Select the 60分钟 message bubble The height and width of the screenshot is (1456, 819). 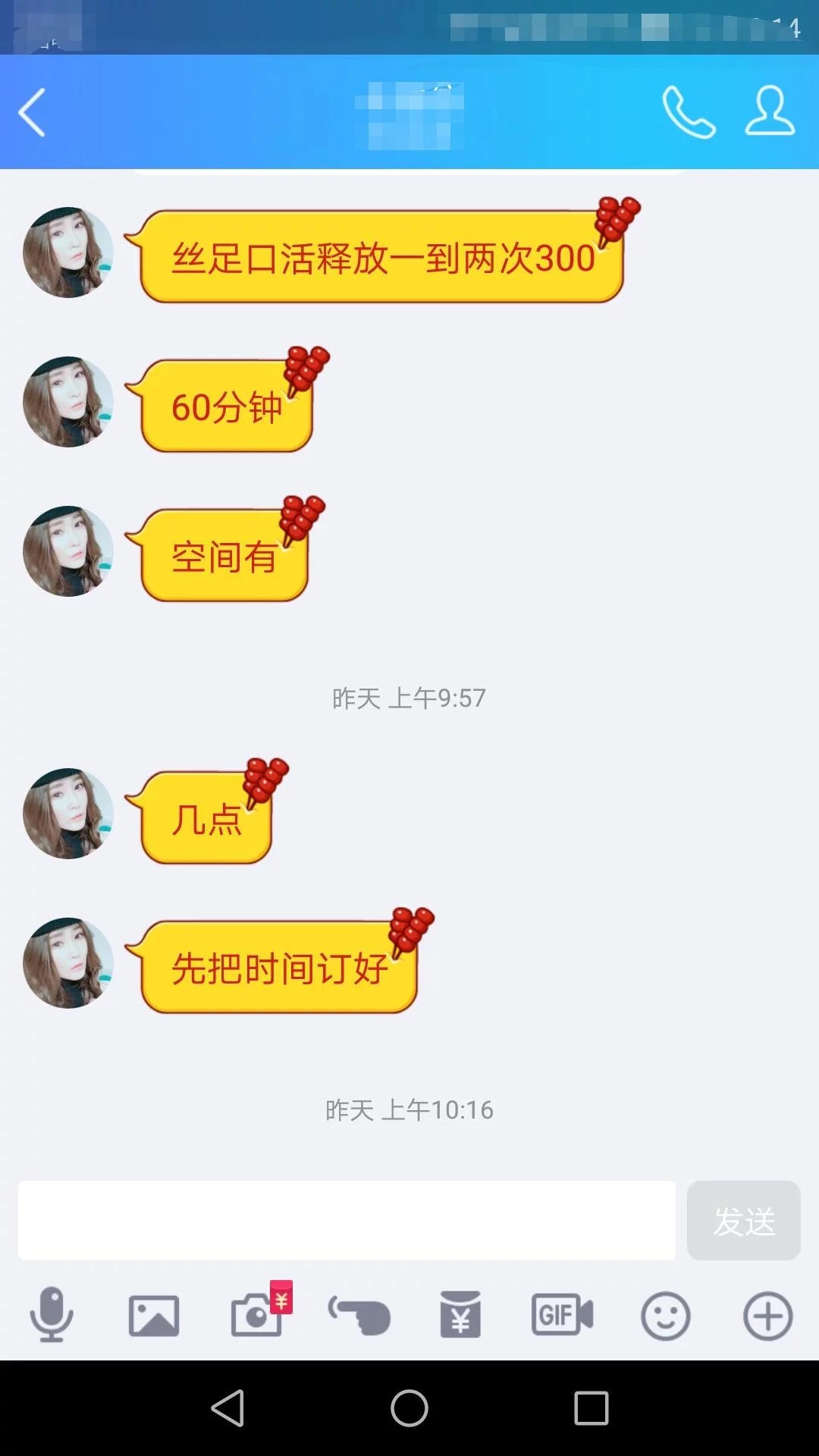(x=224, y=408)
